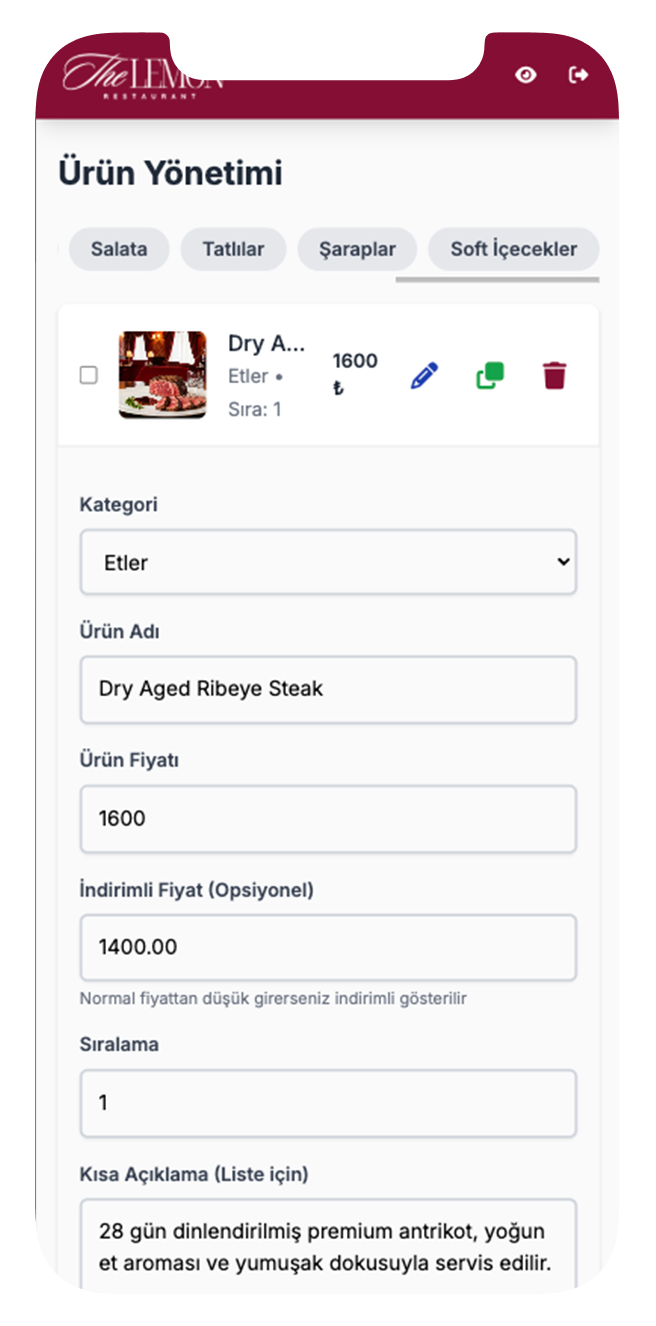Tap the logout icon in header
The width and height of the screenshot is (656, 1326).
coord(578,75)
